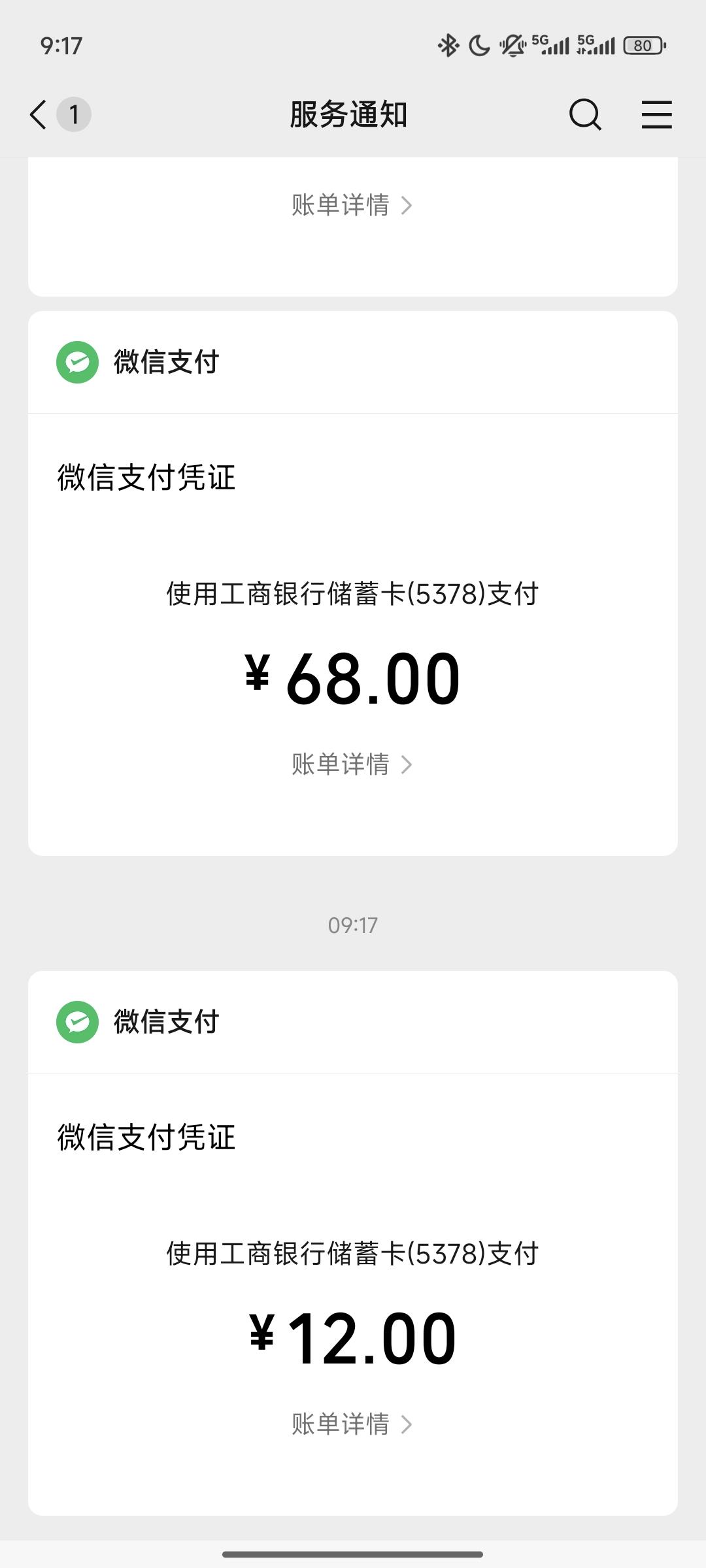Screen dimensions: 706x1568
Task: Open 账单详情 for the ¥12.00 payment
Action: click(352, 1424)
